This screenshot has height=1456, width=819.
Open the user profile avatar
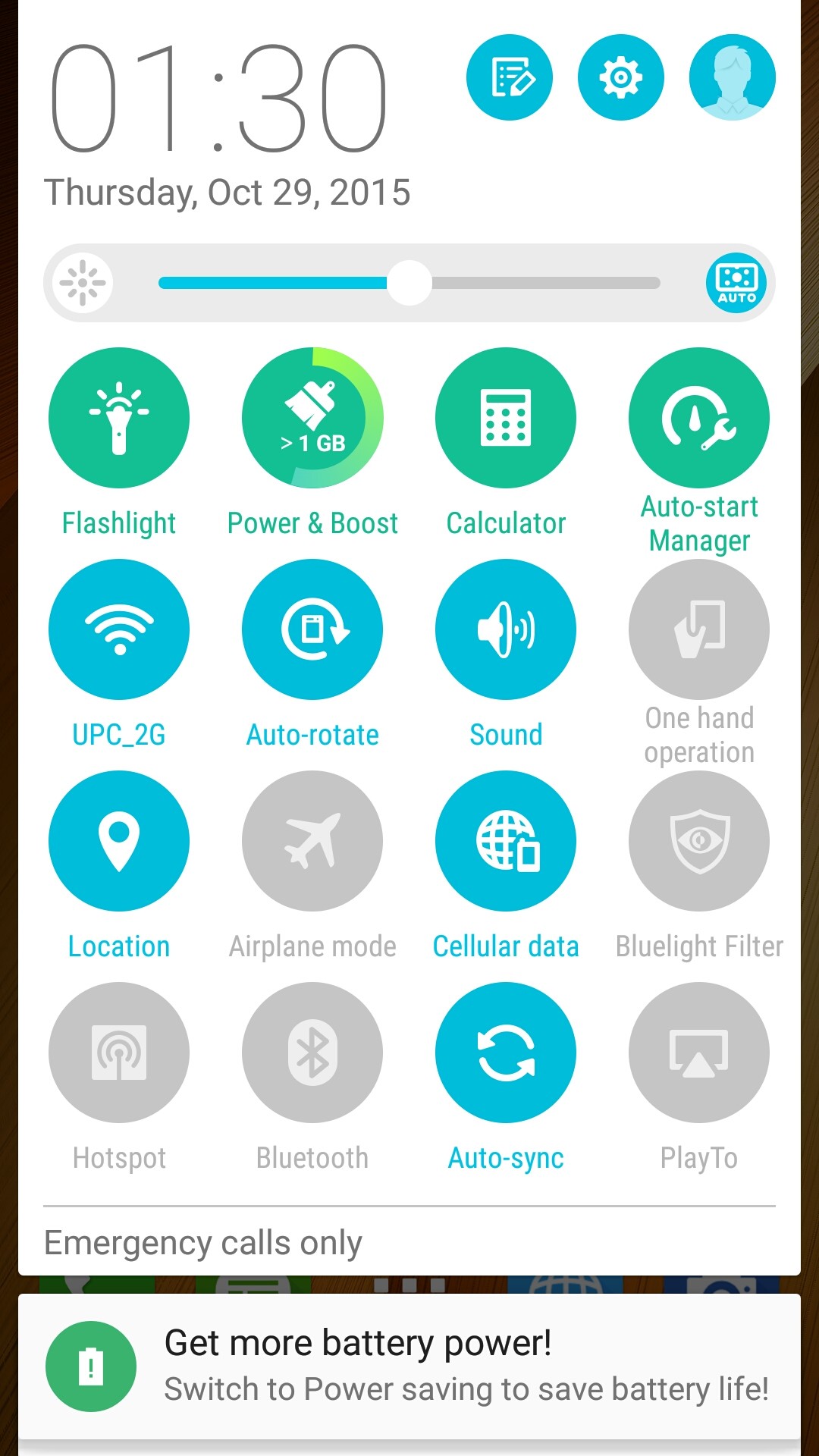(732, 77)
